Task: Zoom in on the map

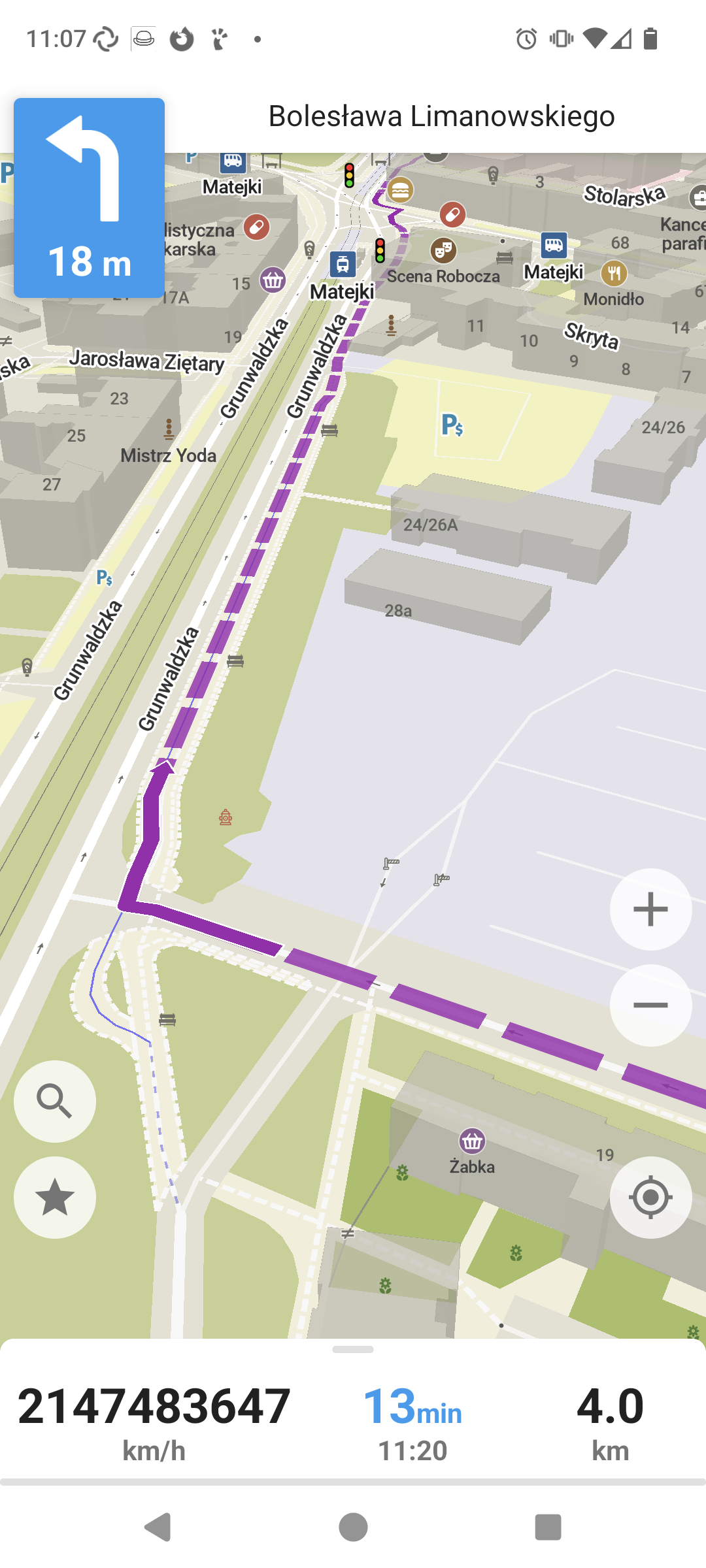Action: click(650, 909)
